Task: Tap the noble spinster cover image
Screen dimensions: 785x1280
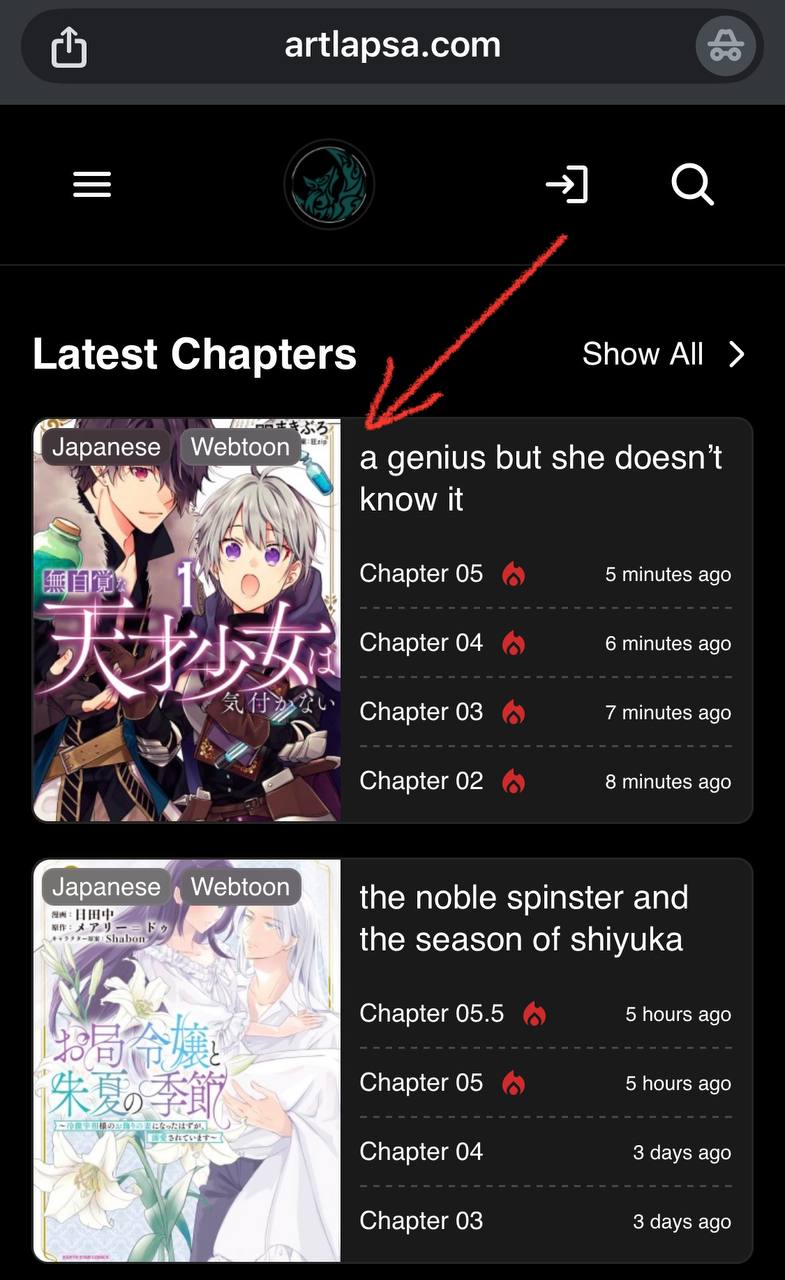Action: point(187,1060)
